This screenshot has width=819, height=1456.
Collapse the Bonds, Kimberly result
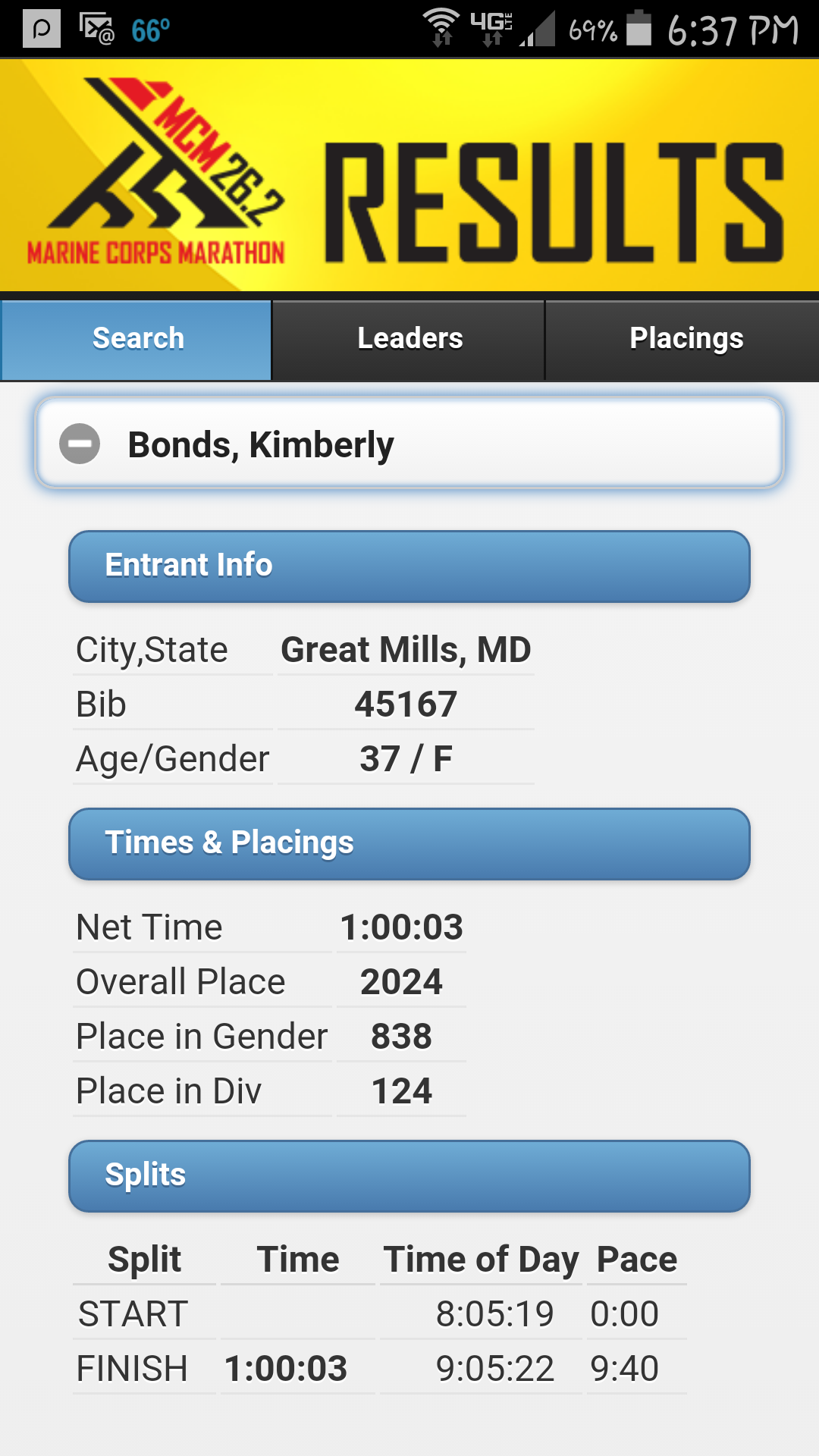(x=80, y=444)
